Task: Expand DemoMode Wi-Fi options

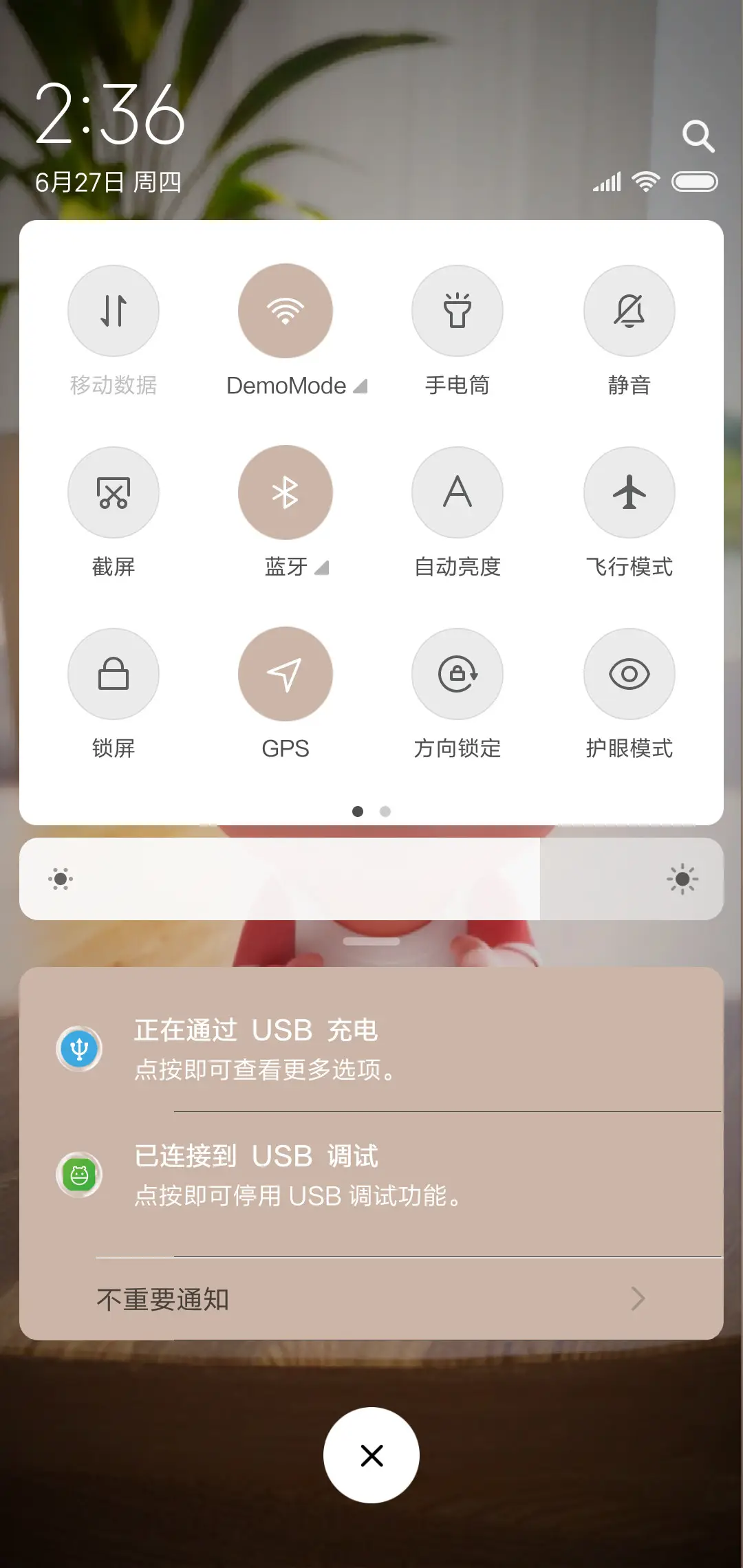Action: point(360,386)
